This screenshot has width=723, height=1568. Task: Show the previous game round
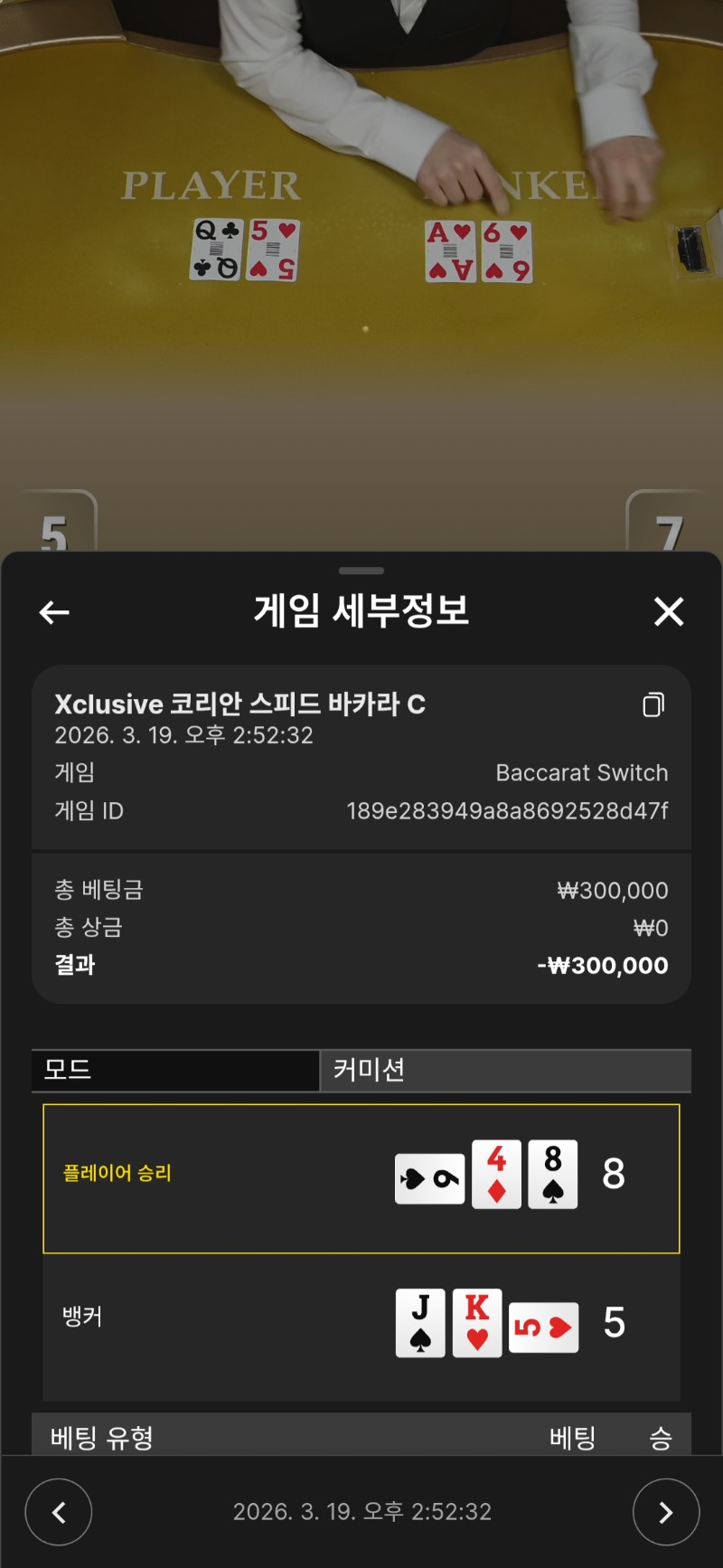[59, 1512]
